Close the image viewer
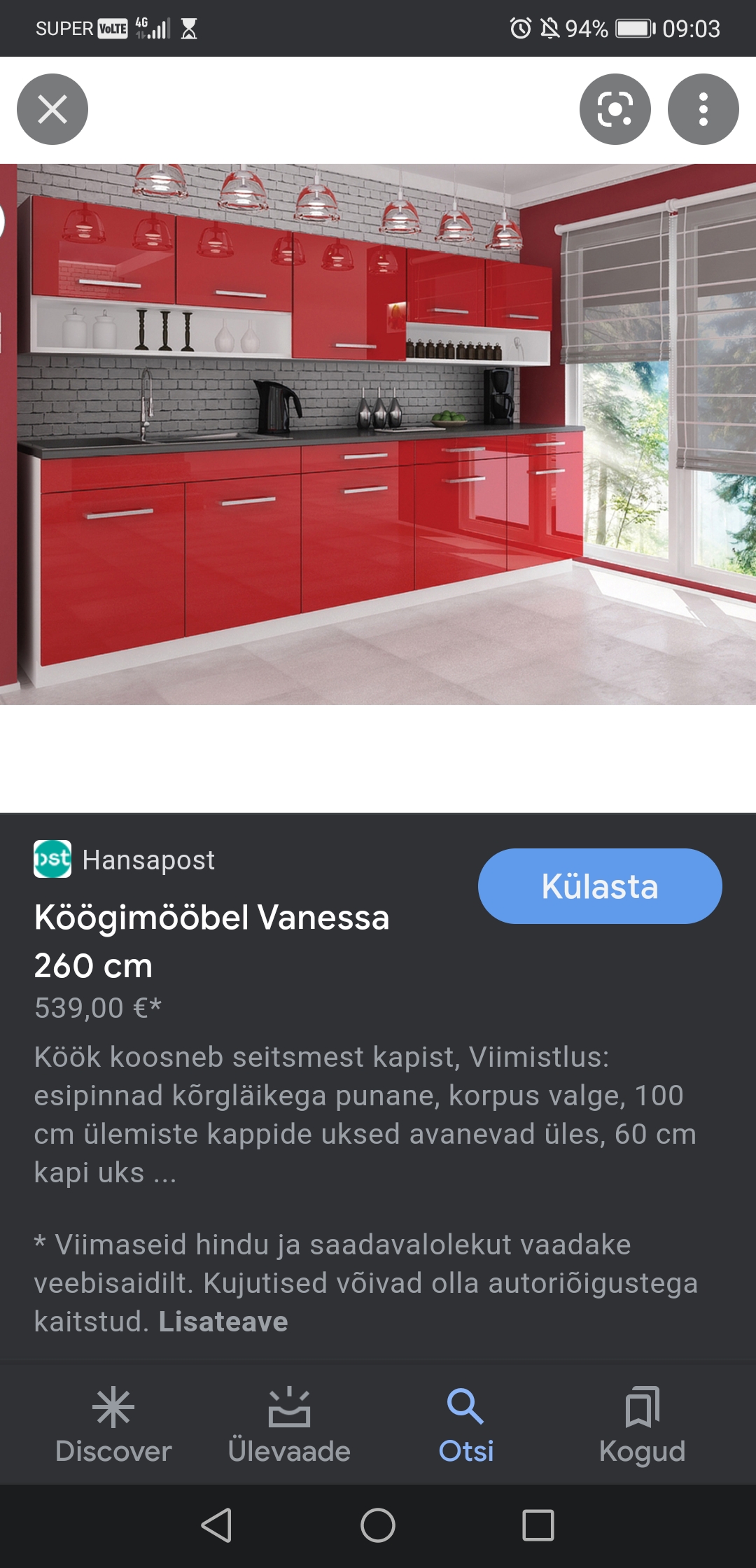 [52, 109]
